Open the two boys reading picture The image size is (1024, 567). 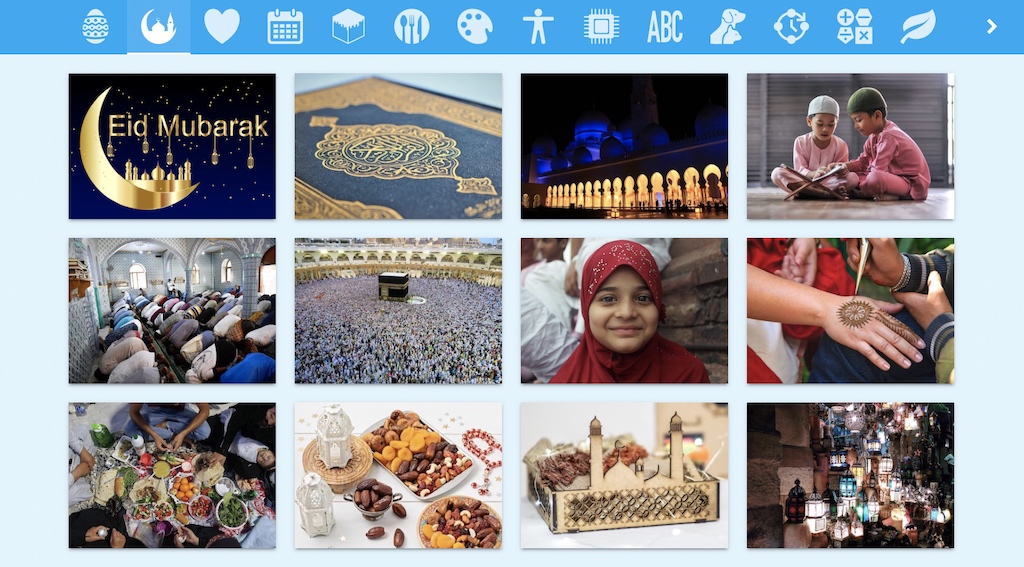[x=850, y=146]
